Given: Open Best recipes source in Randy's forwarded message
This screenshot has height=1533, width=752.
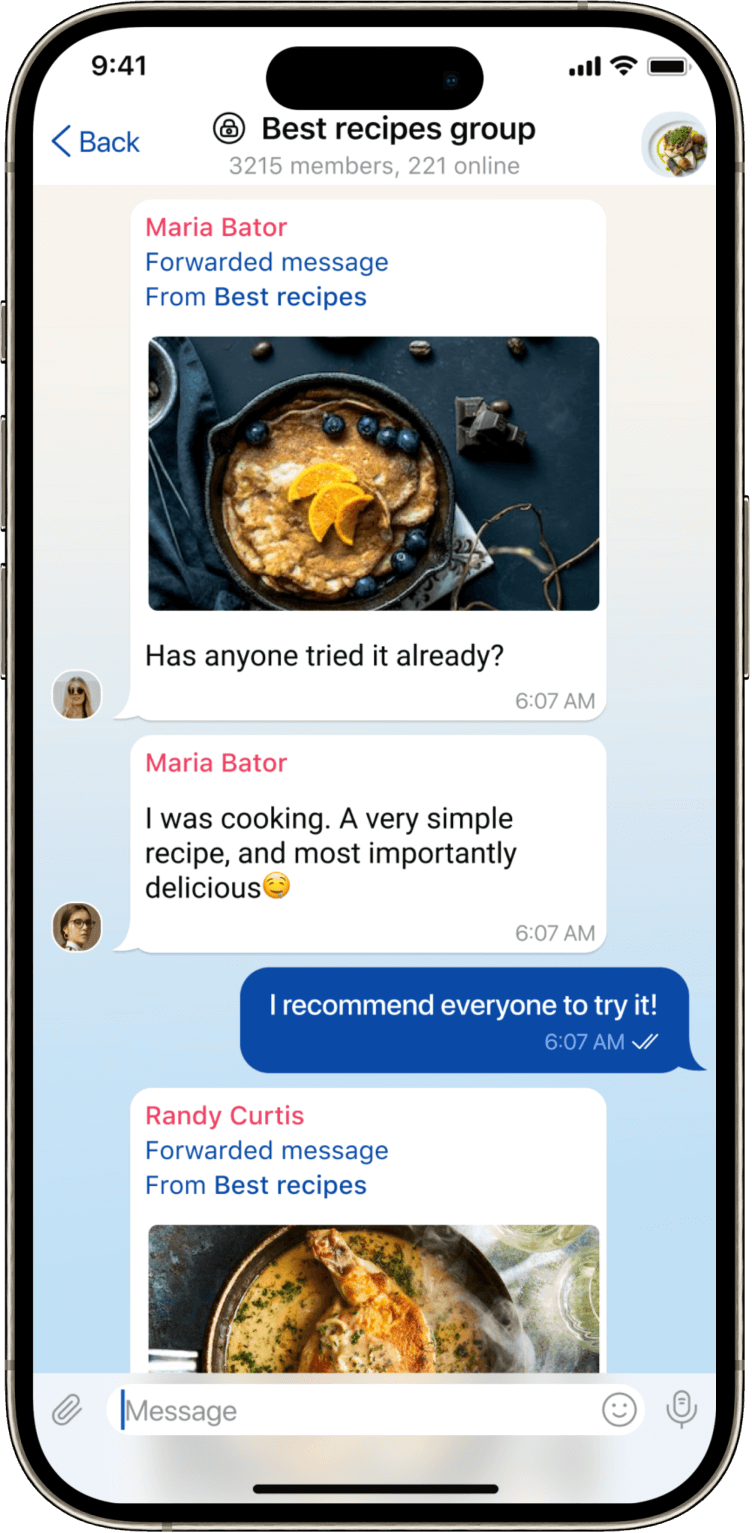Looking at the screenshot, I should [290, 1185].
